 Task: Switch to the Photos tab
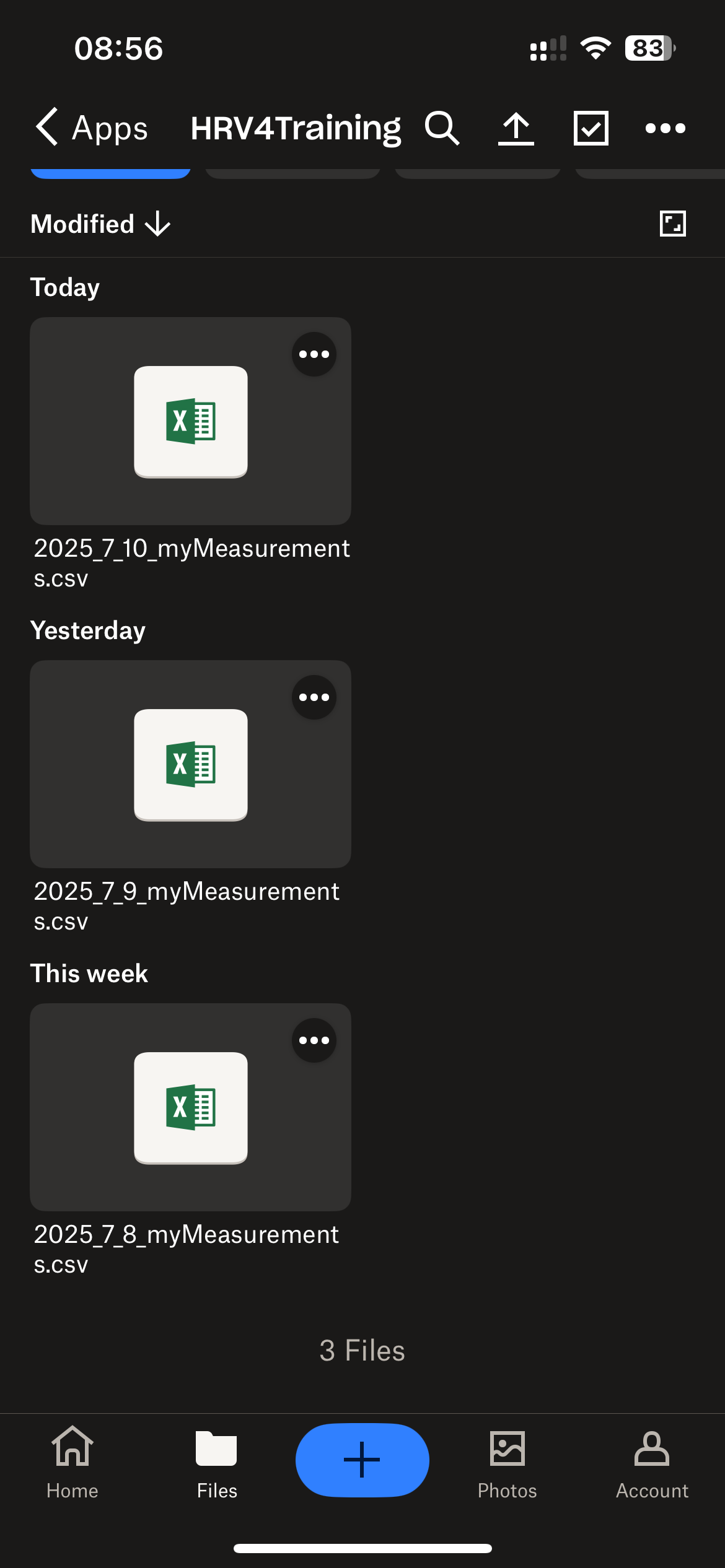(507, 1461)
